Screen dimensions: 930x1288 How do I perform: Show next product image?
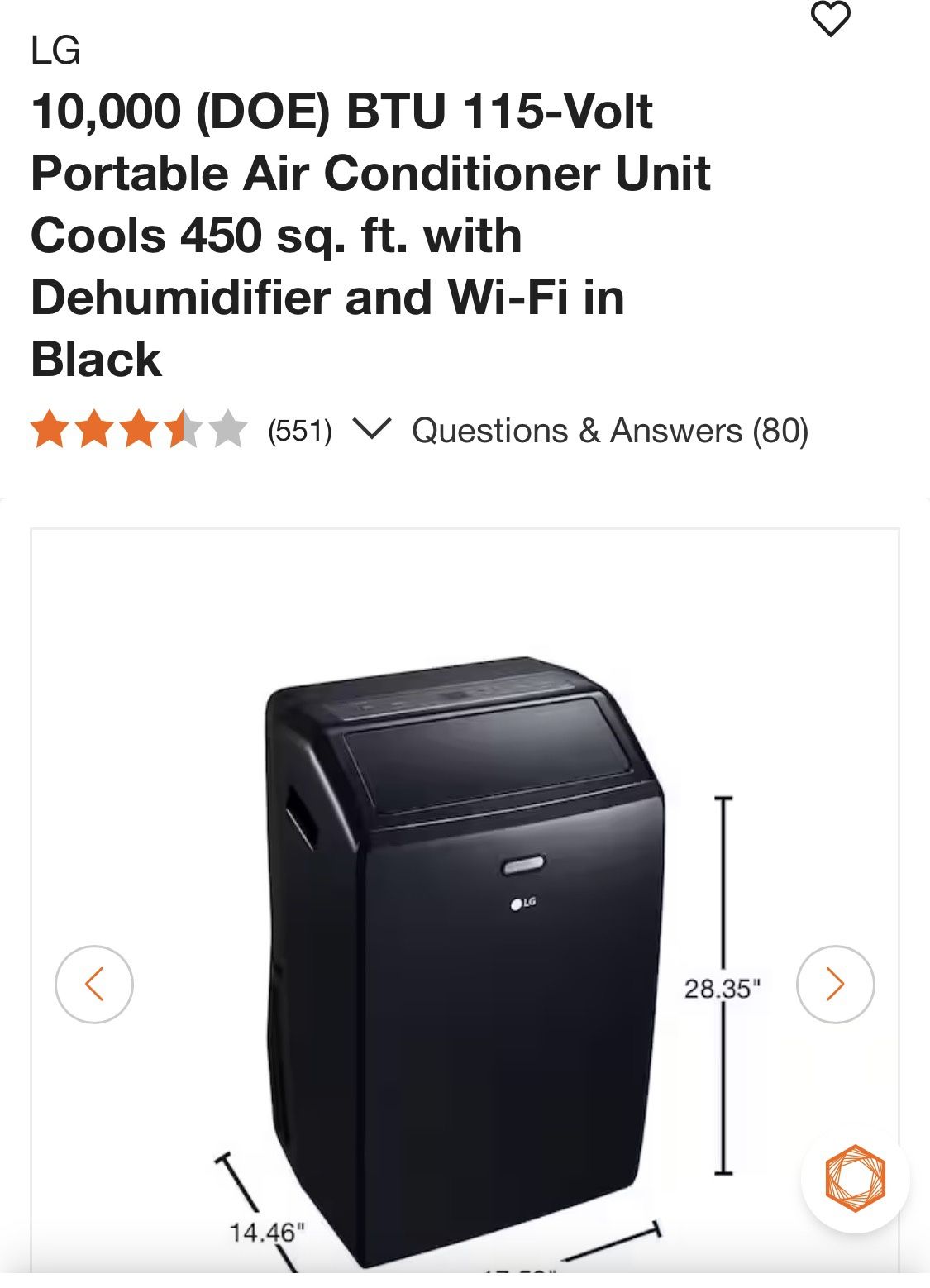click(x=835, y=984)
